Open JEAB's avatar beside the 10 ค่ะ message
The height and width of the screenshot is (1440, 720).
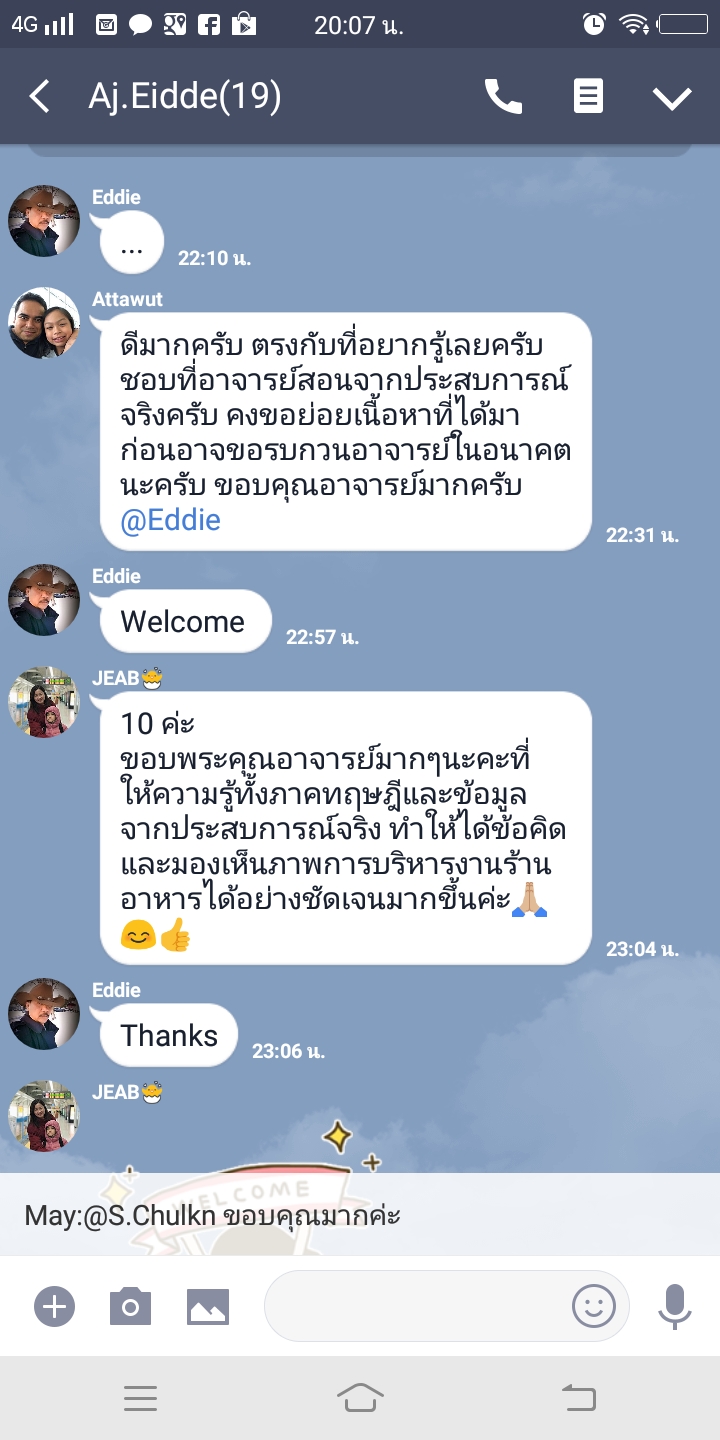click(x=44, y=702)
